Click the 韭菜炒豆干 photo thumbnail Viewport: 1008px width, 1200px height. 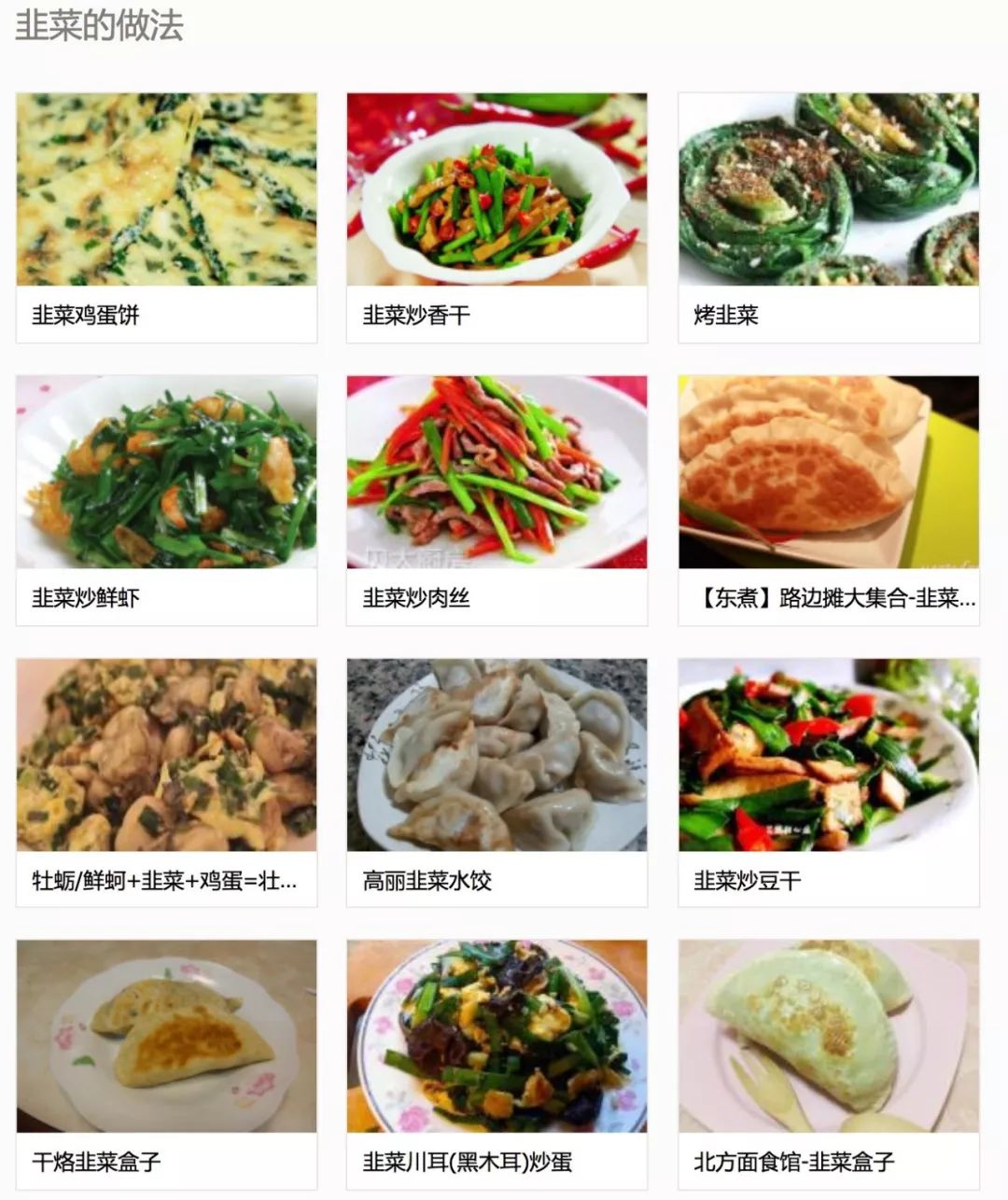(828, 756)
